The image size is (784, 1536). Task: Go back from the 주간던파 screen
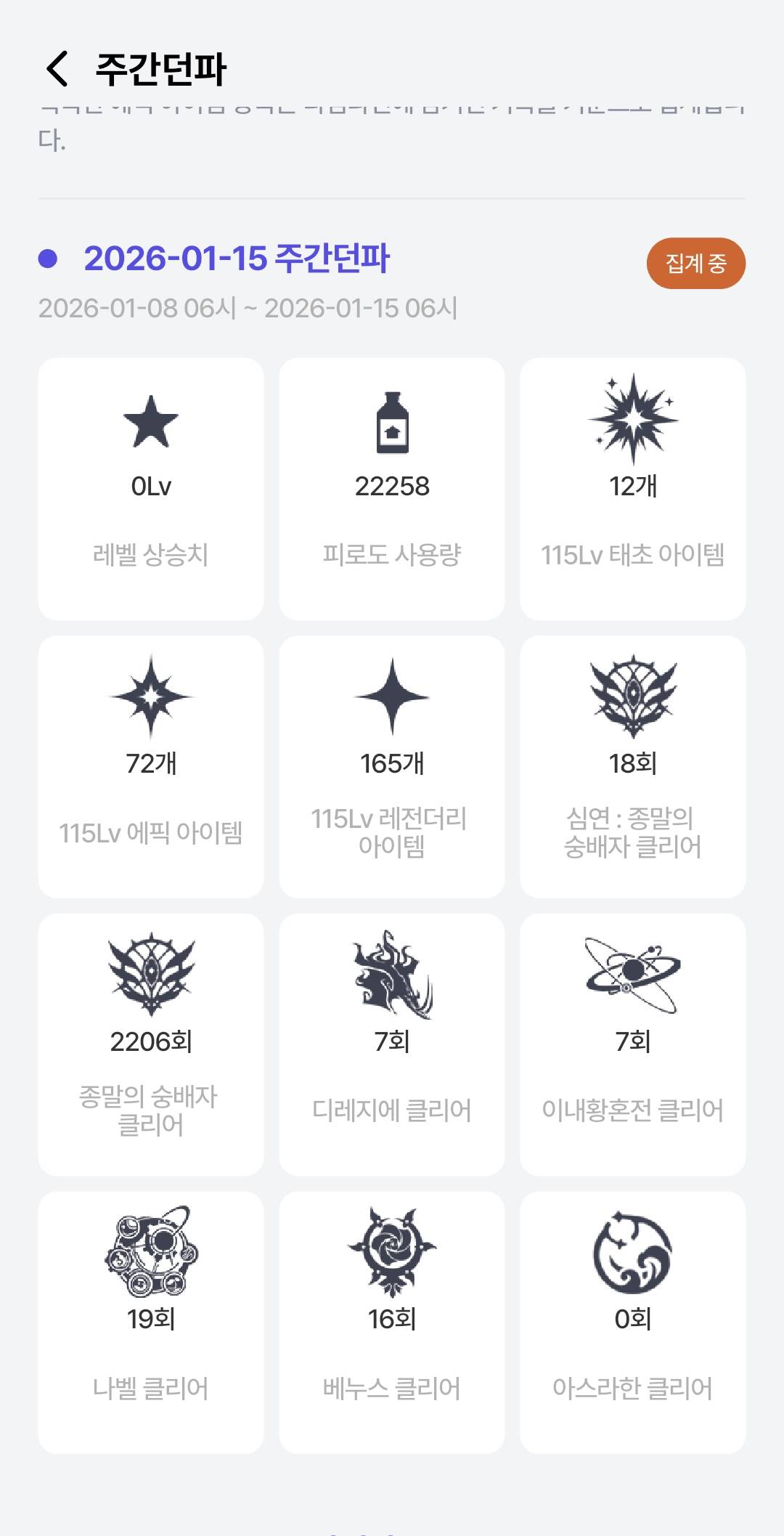[57, 69]
